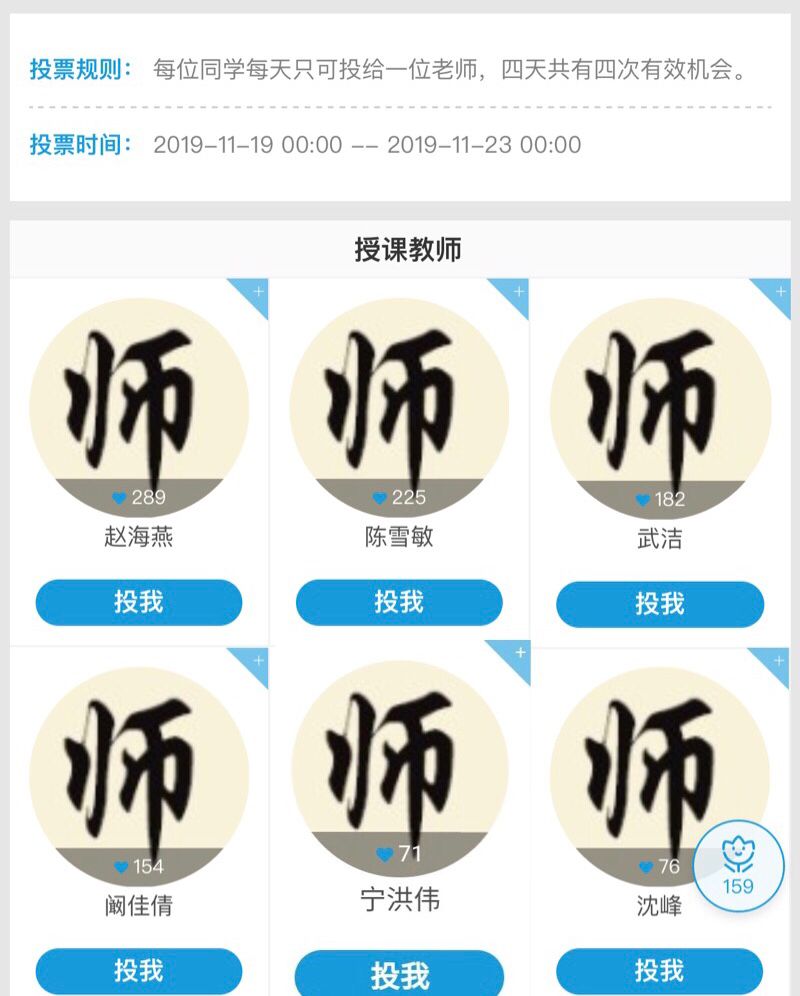This screenshot has height=996, width=800.
Task: Give your vote to 宁洪伟
Action: point(399,974)
